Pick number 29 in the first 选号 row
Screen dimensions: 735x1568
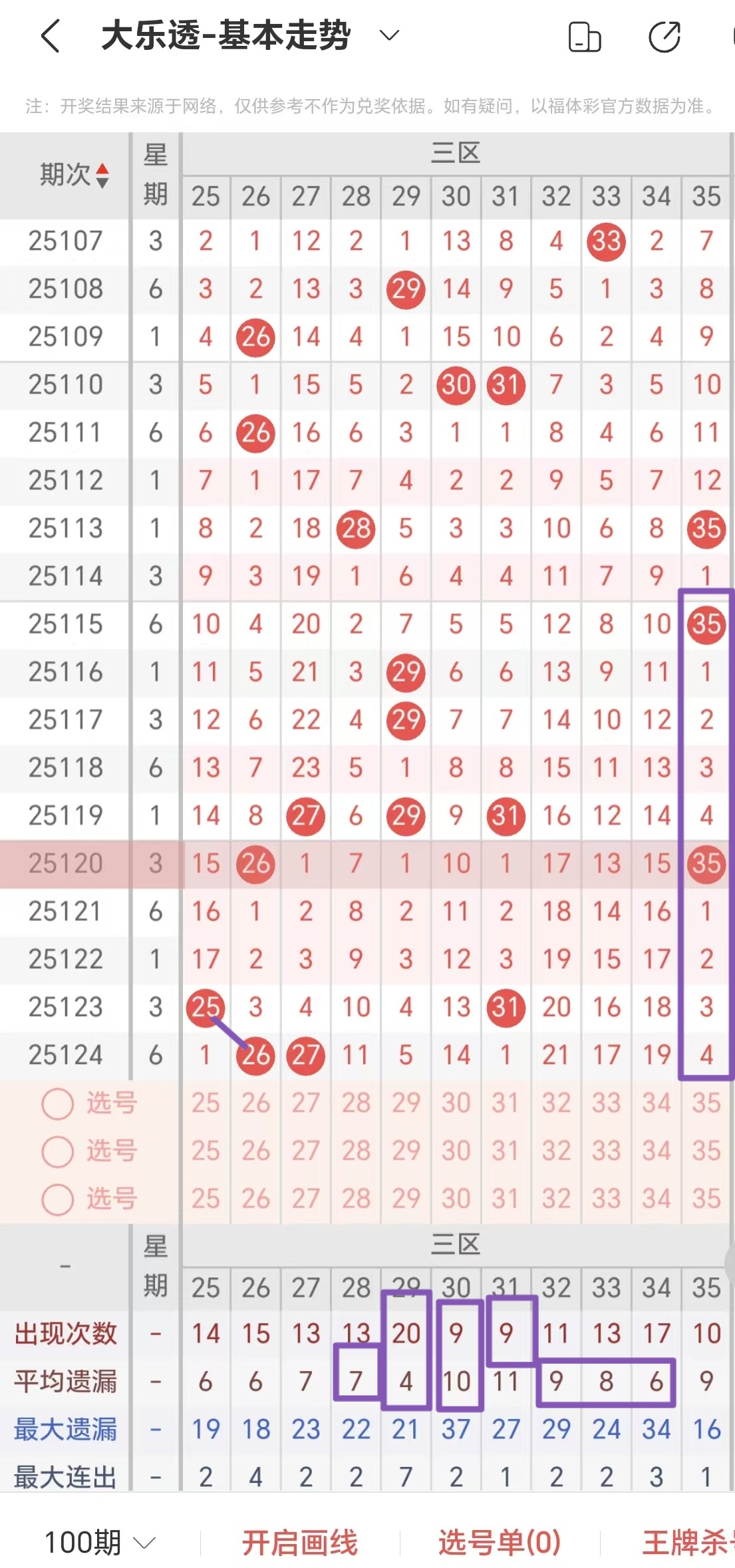[406, 1102]
